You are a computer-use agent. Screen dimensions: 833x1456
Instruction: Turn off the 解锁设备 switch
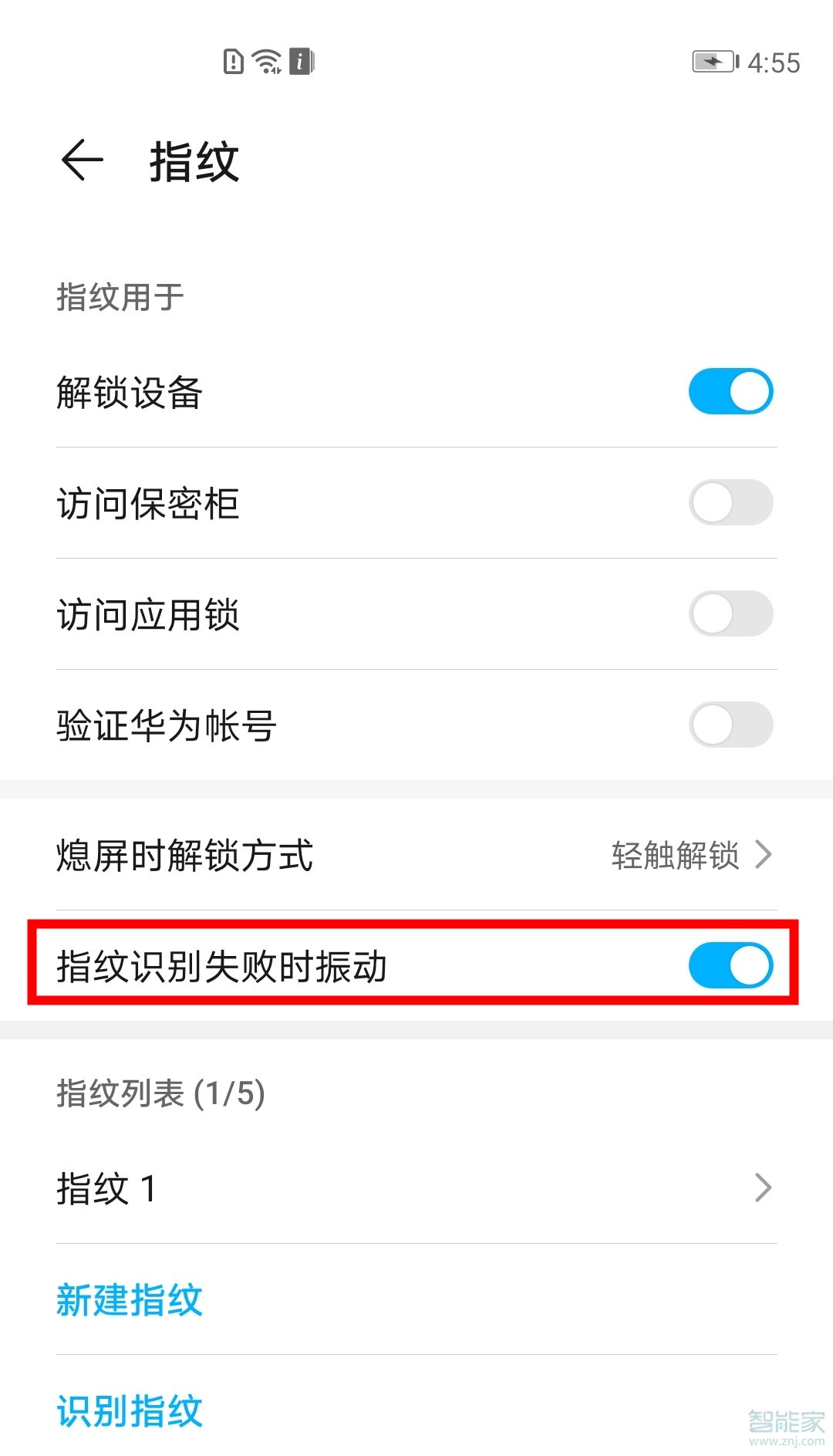pos(730,391)
